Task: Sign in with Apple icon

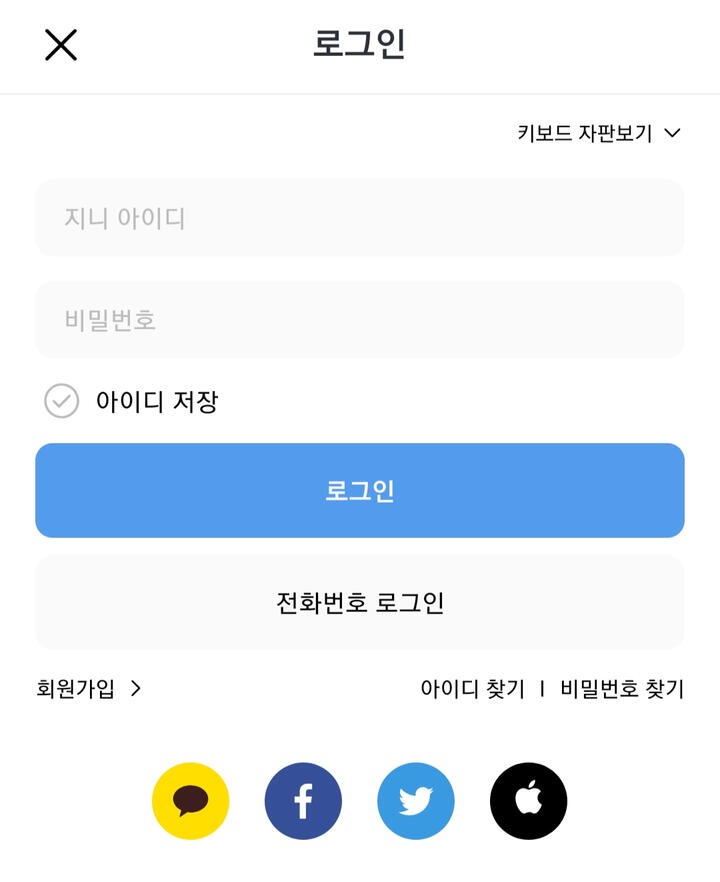Action: 528,801
